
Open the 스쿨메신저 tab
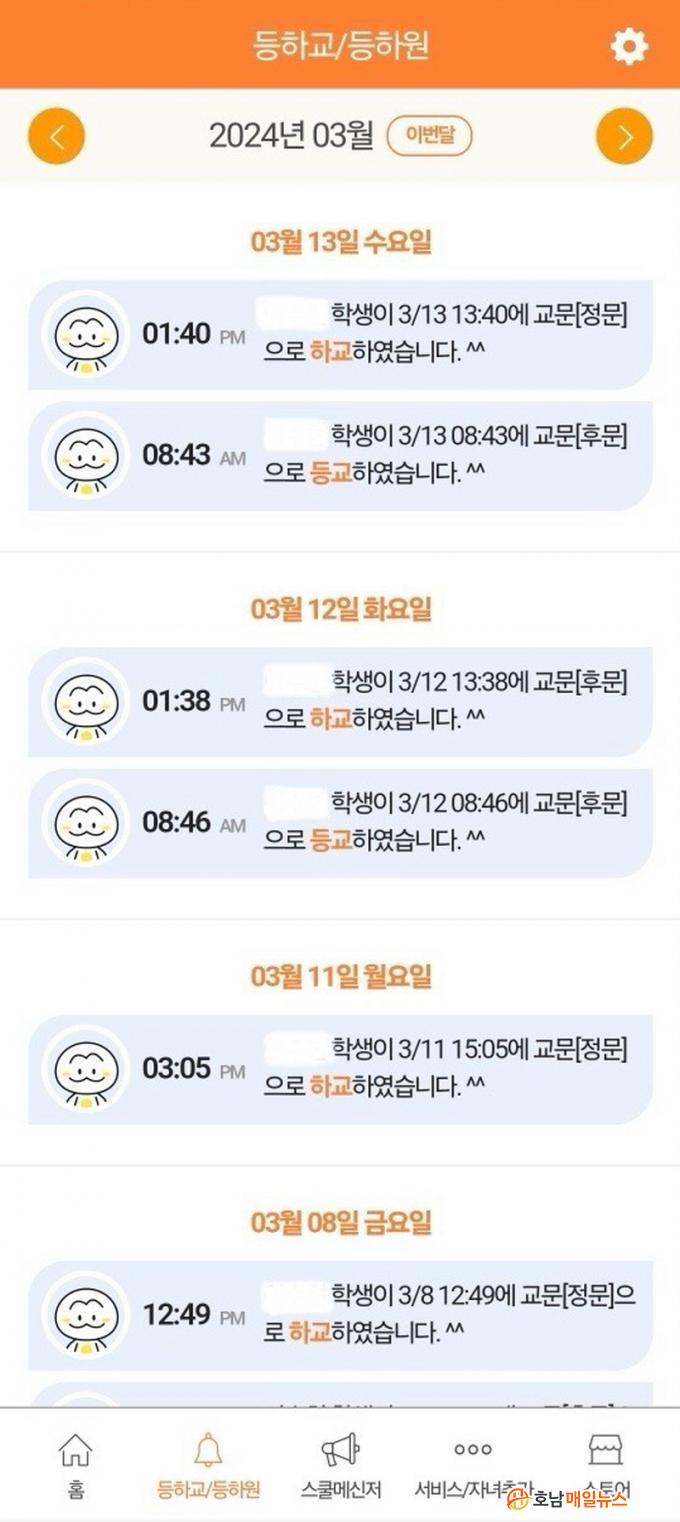(x=341, y=1464)
